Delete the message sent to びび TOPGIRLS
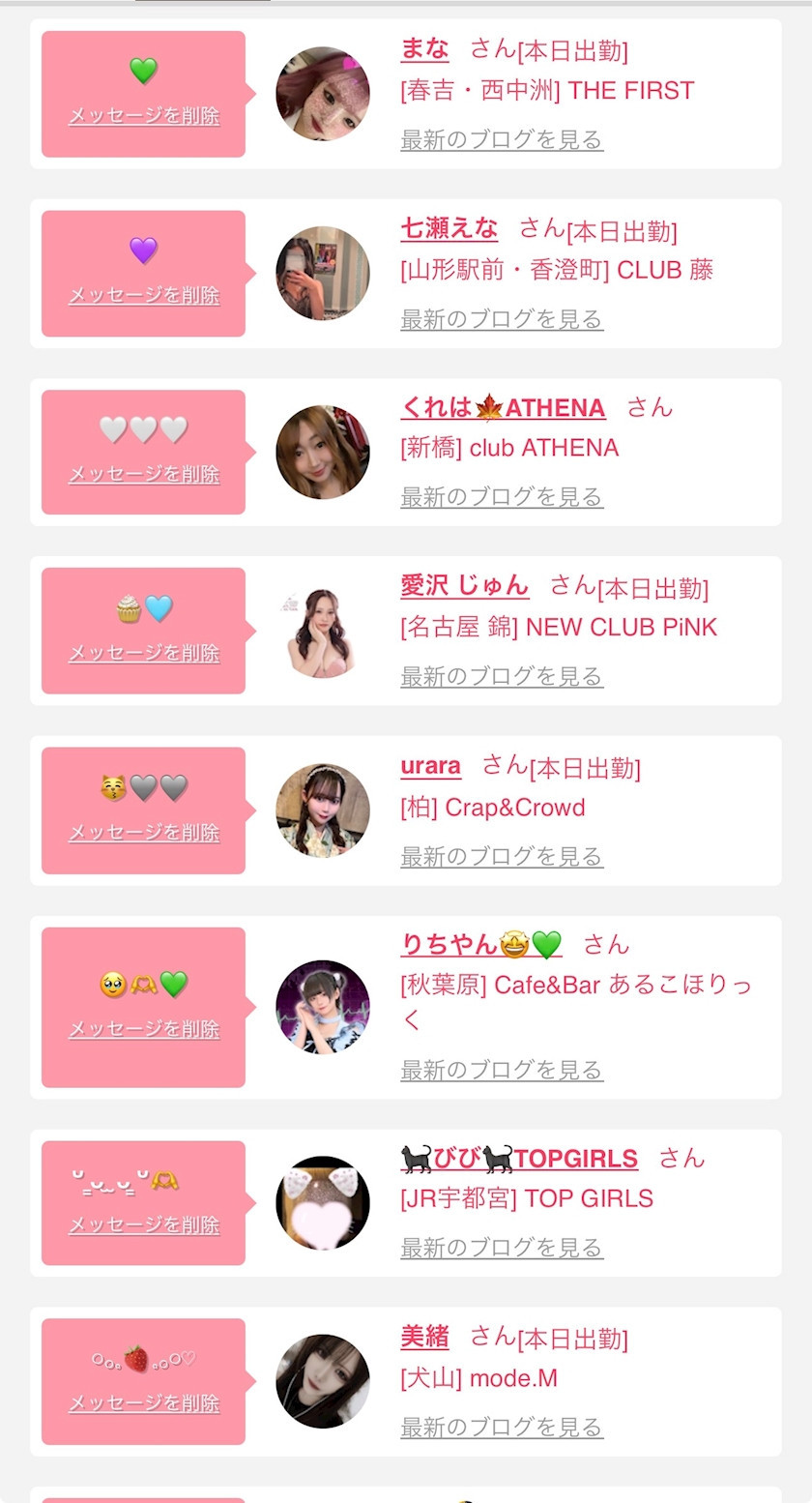Viewport: 812px width, 1503px height. [x=143, y=1225]
